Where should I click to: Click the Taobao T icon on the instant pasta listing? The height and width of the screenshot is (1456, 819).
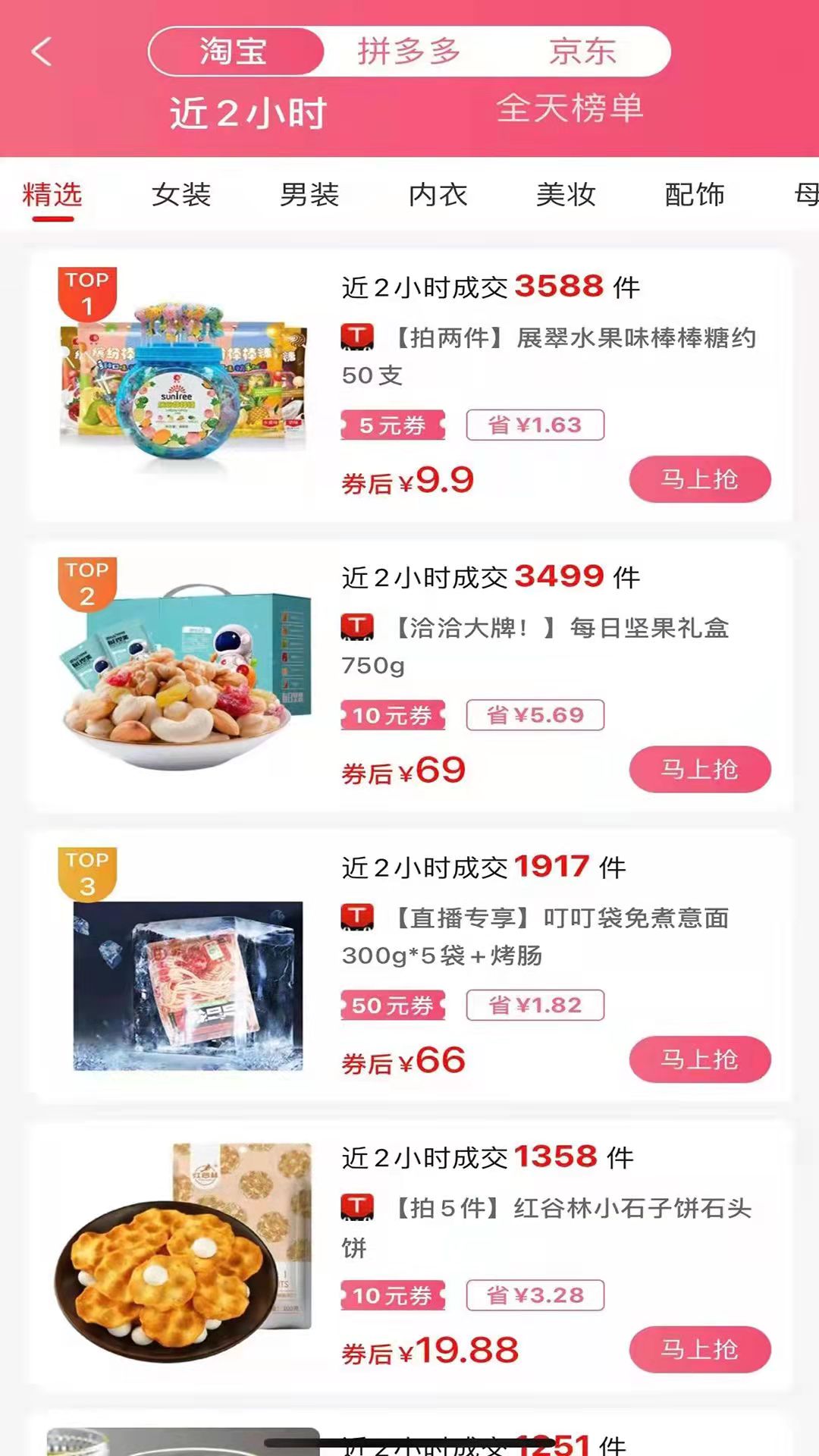(356, 916)
